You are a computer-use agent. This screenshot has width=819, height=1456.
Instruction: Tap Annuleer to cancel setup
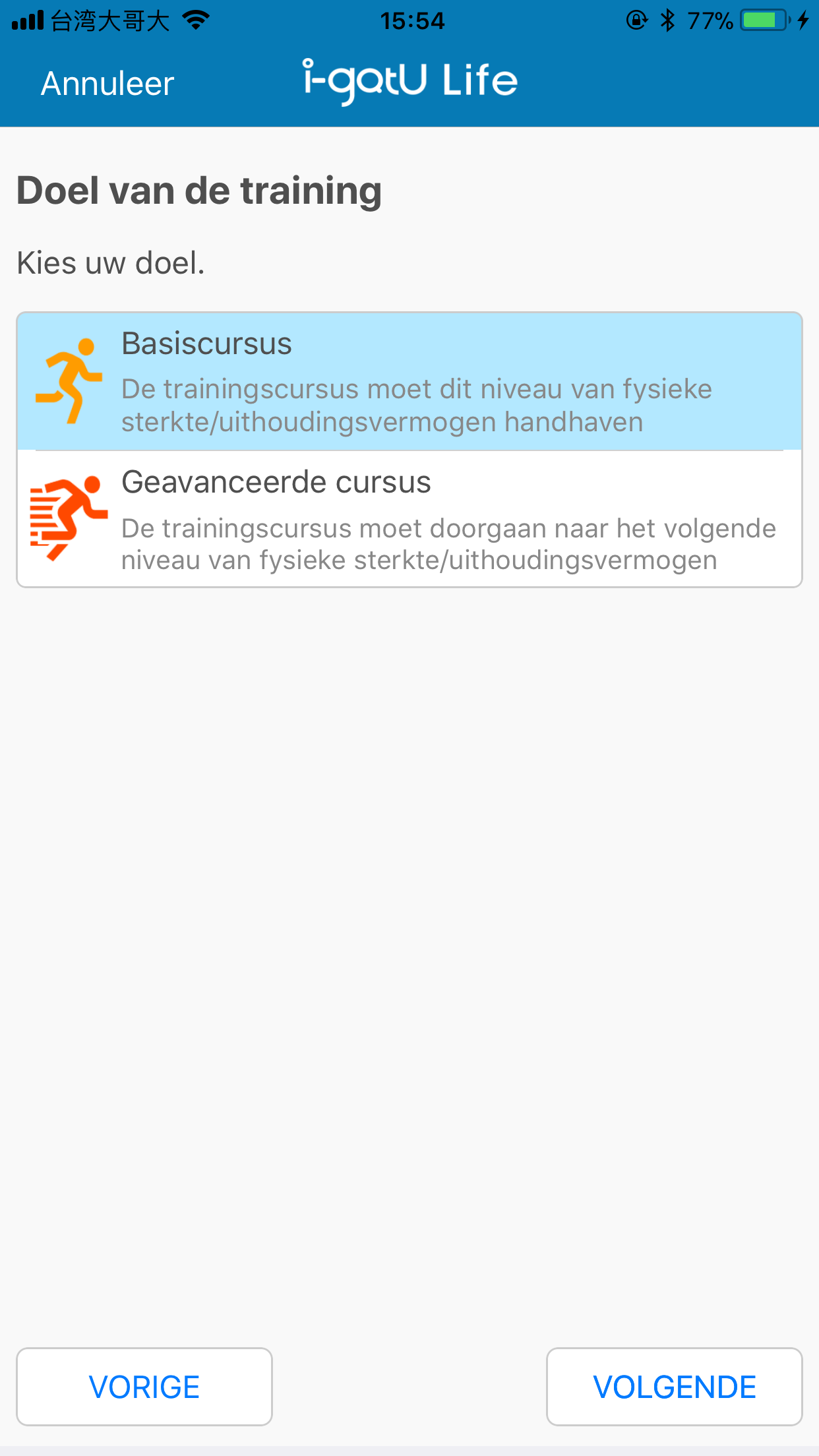tap(107, 84)
